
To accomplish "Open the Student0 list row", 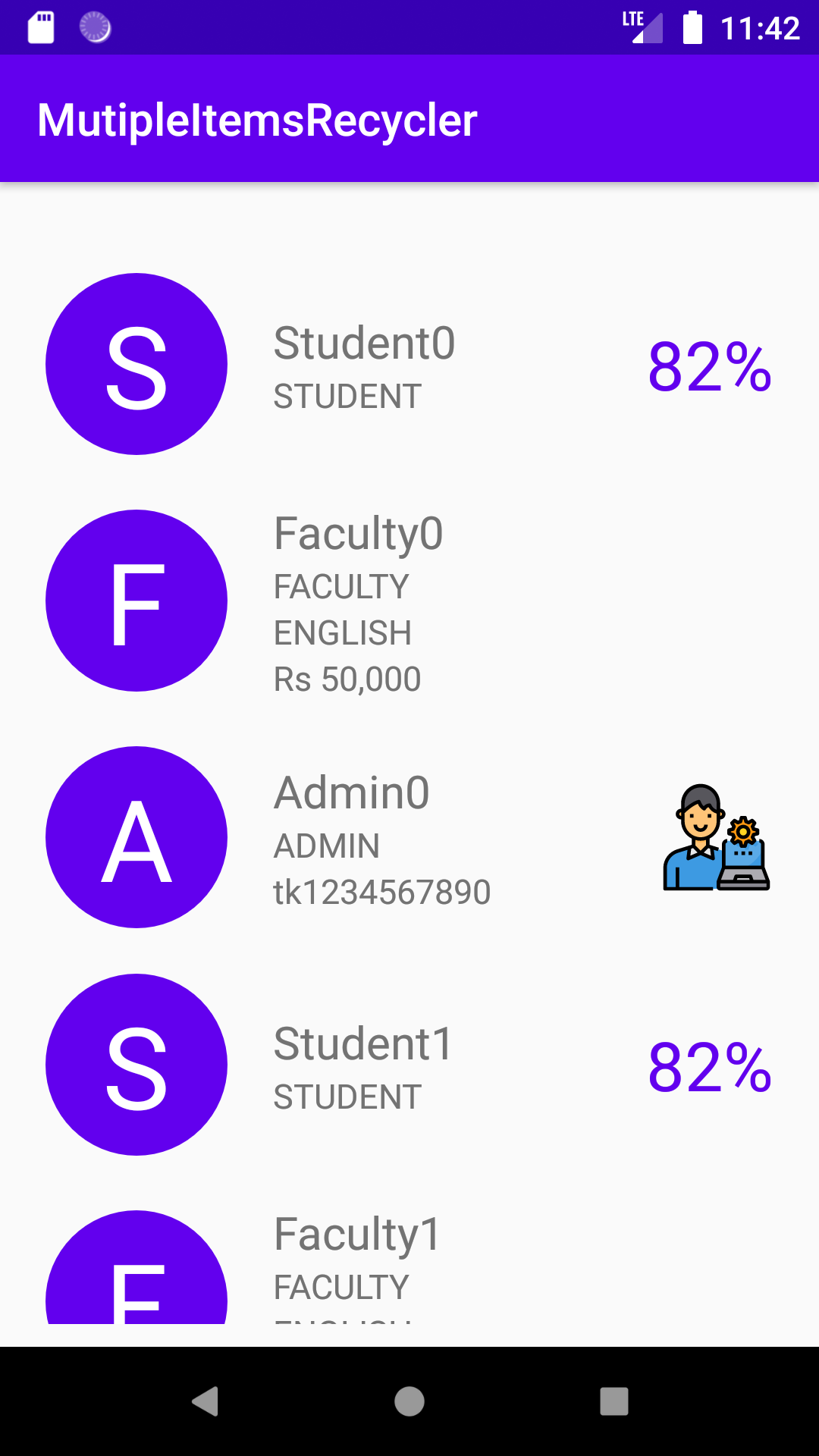I will 409,364.
